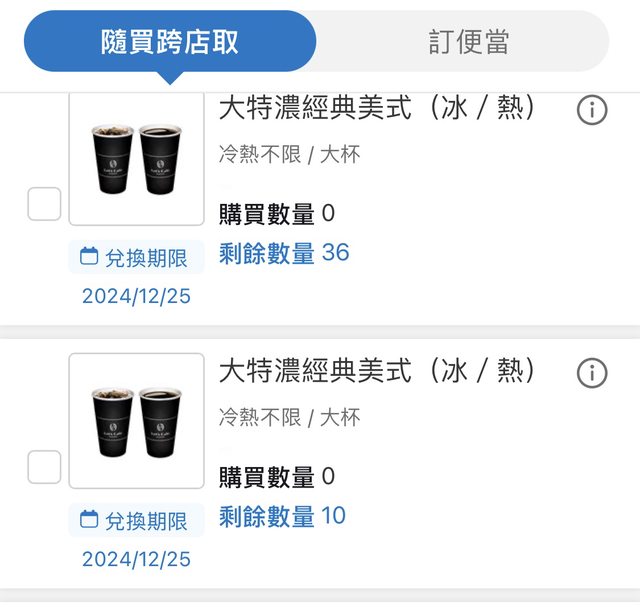Viewport: 640px width, 610px height.
Task: Check the box for coffee with 剩餘數量 36
Action: coord(44,204)
